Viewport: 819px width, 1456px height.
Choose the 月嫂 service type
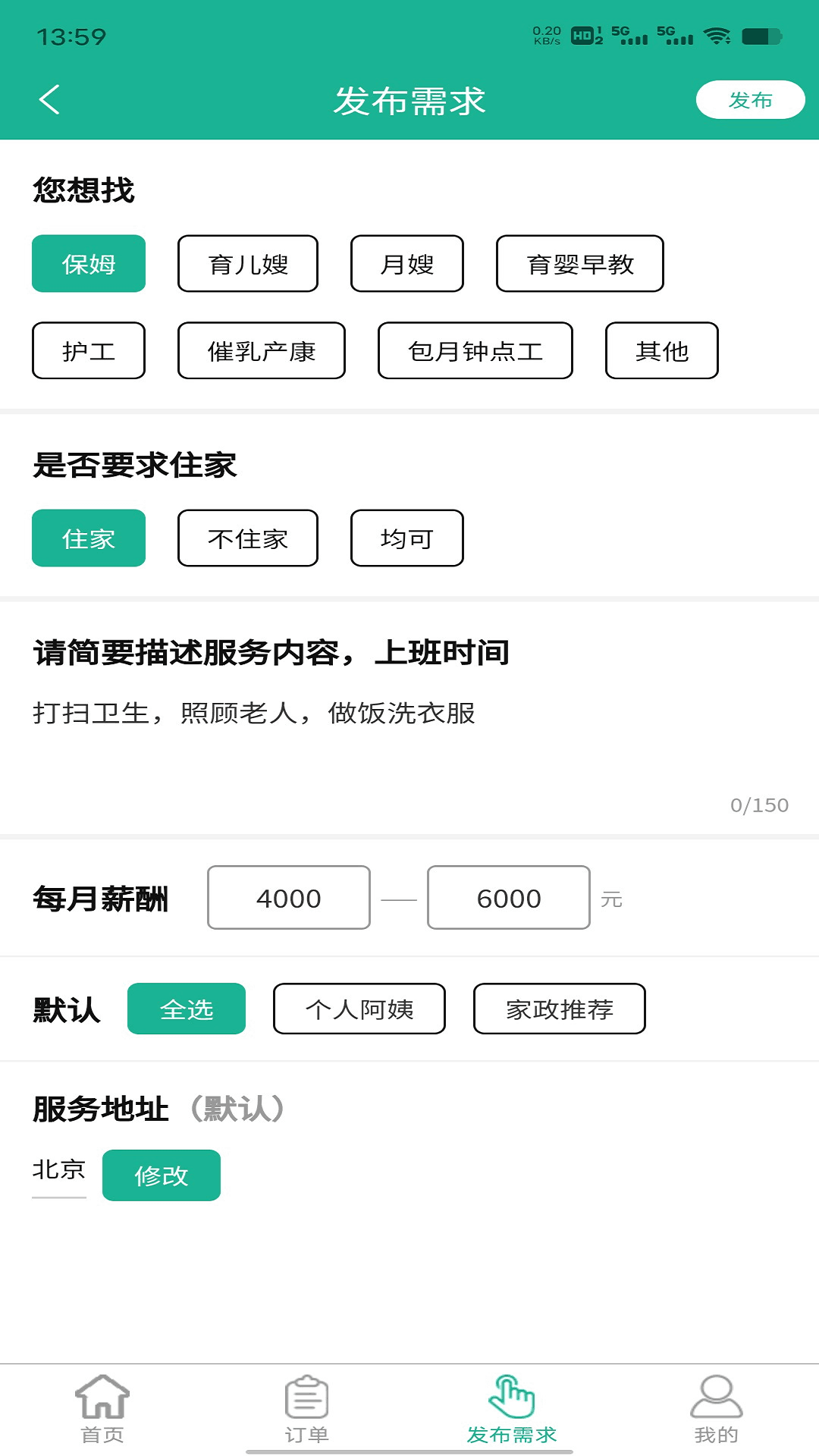tap(407, 264)
